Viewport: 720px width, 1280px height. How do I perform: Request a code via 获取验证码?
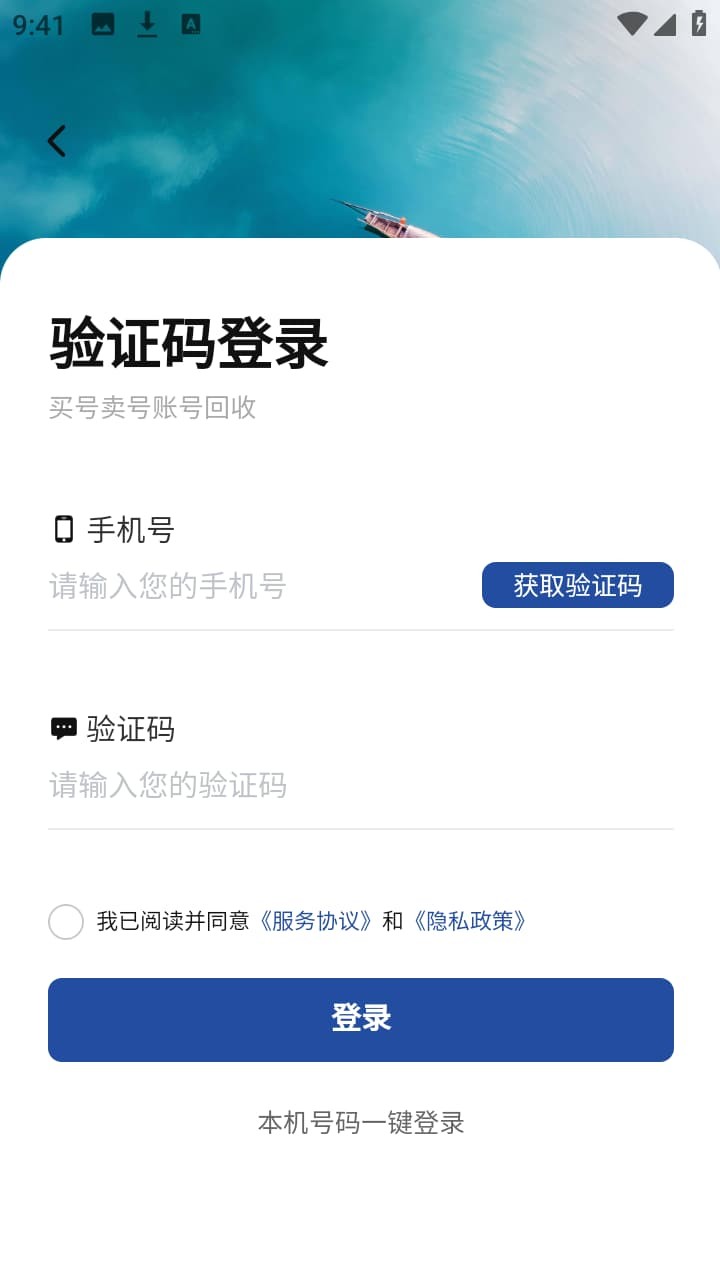(577, 585)
